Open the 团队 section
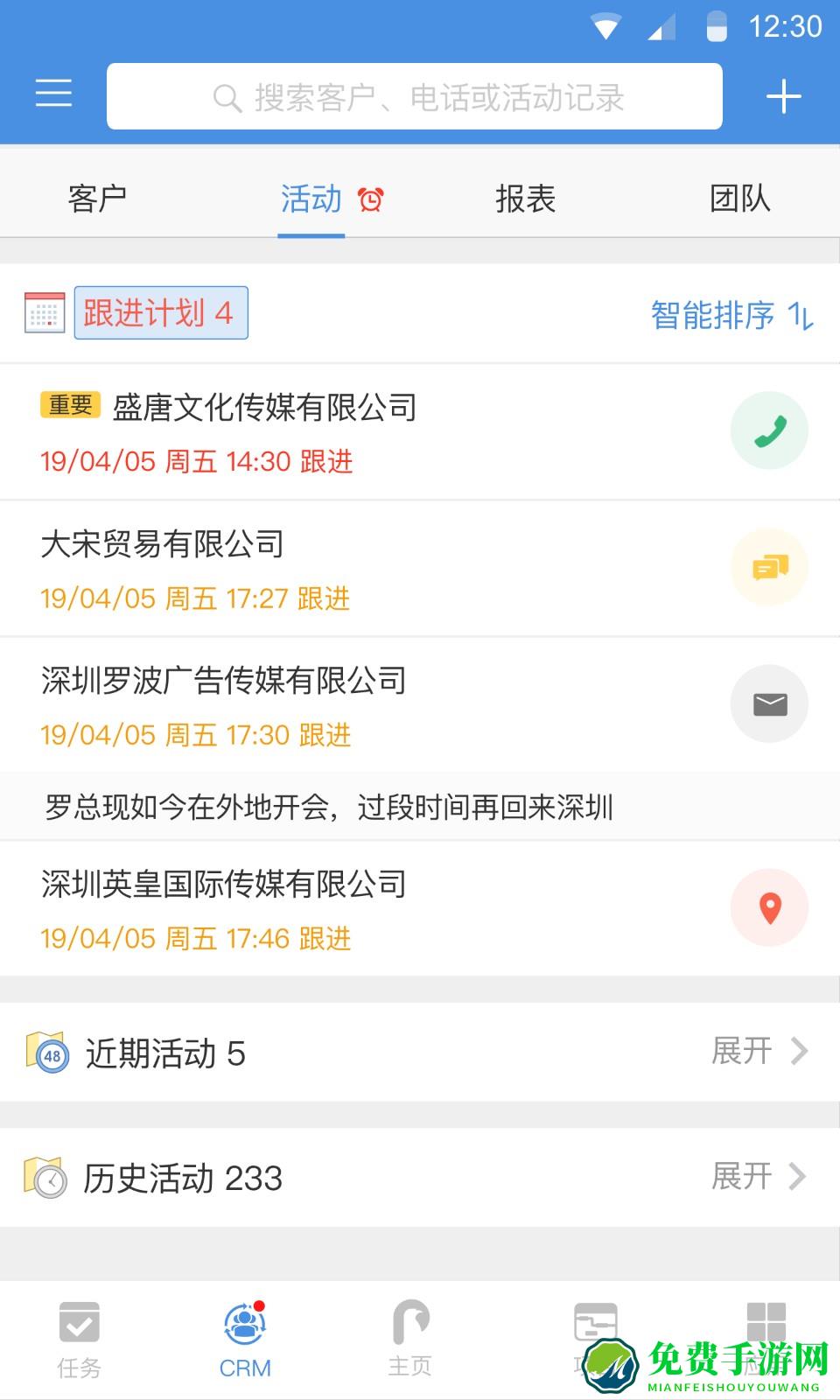The height and width of the screenshot is (1400, 840). click(739, 199)
